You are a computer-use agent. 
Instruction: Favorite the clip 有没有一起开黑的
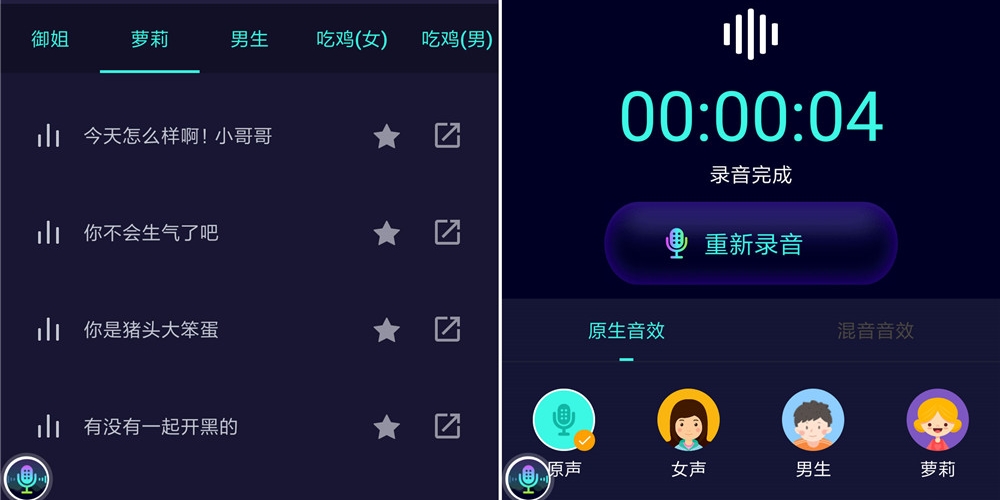click(386, 427)
